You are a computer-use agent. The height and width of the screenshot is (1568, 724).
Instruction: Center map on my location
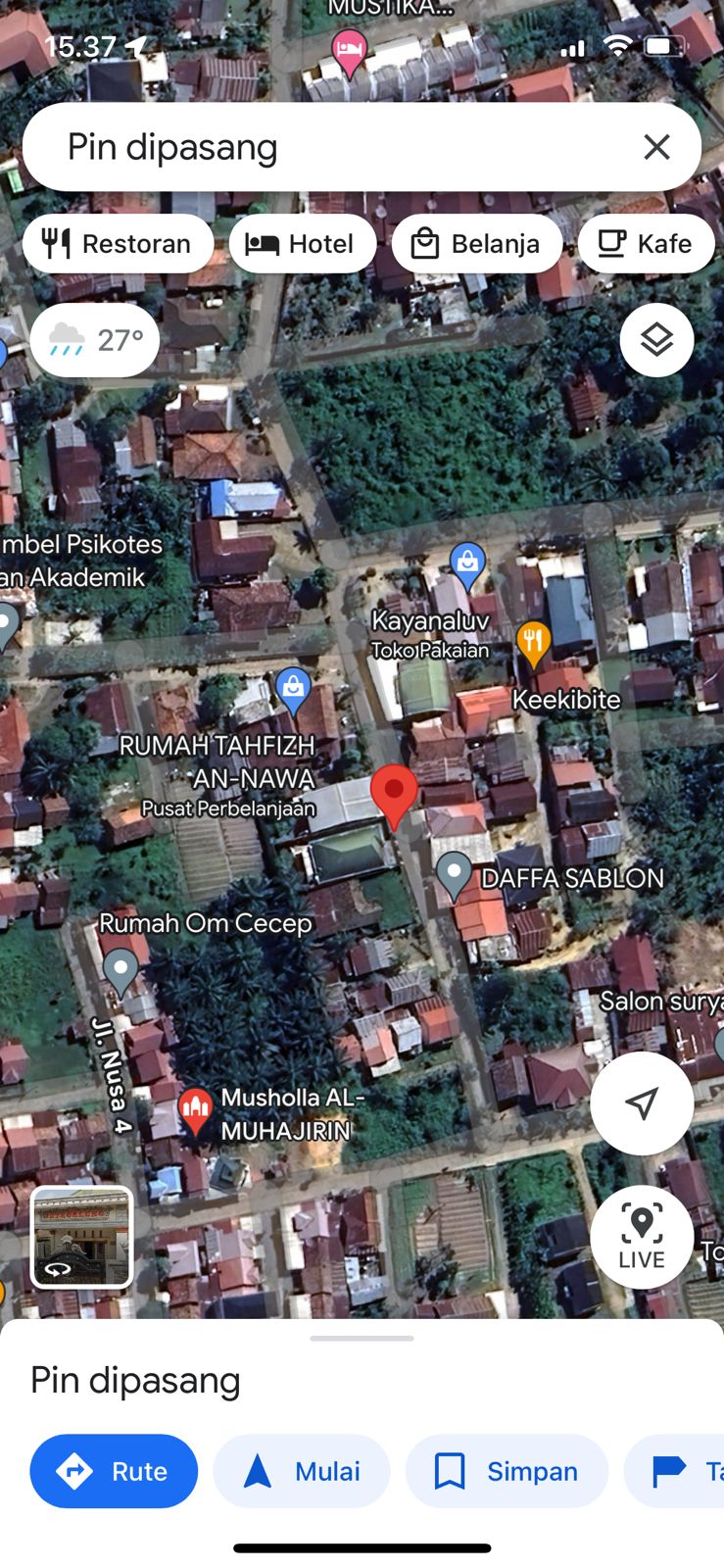pyautogui.click(x=642, y=1103)
